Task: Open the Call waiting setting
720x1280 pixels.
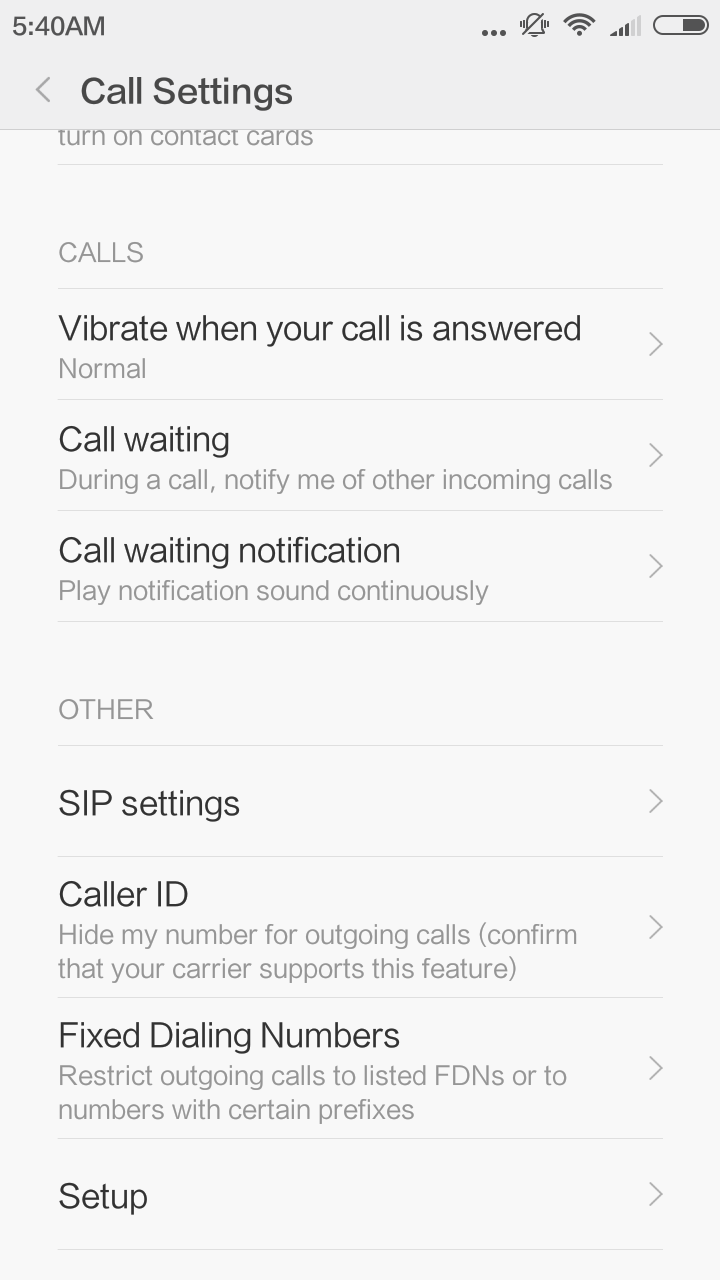Action: [360, 456]
